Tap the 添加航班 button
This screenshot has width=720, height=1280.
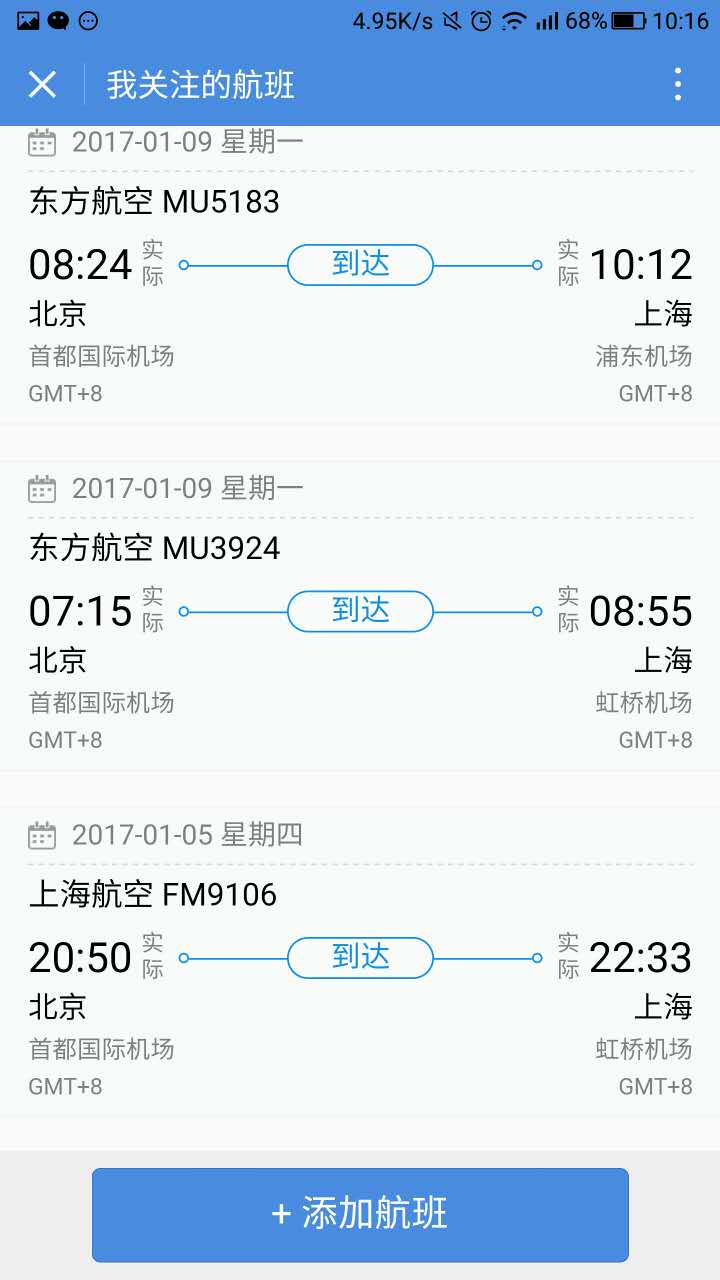click(x=360, y=1214)
